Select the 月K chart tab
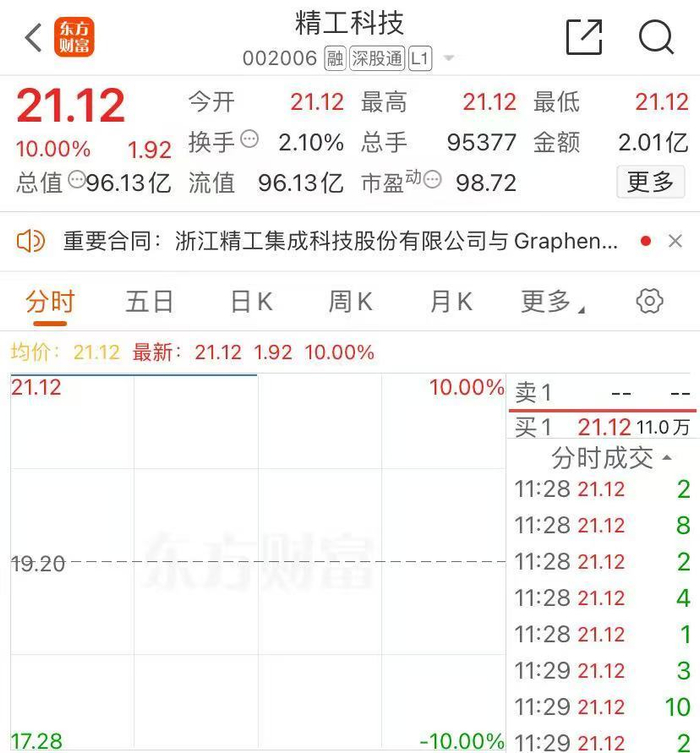The image size is (700, 753). [x=451, y=302]
